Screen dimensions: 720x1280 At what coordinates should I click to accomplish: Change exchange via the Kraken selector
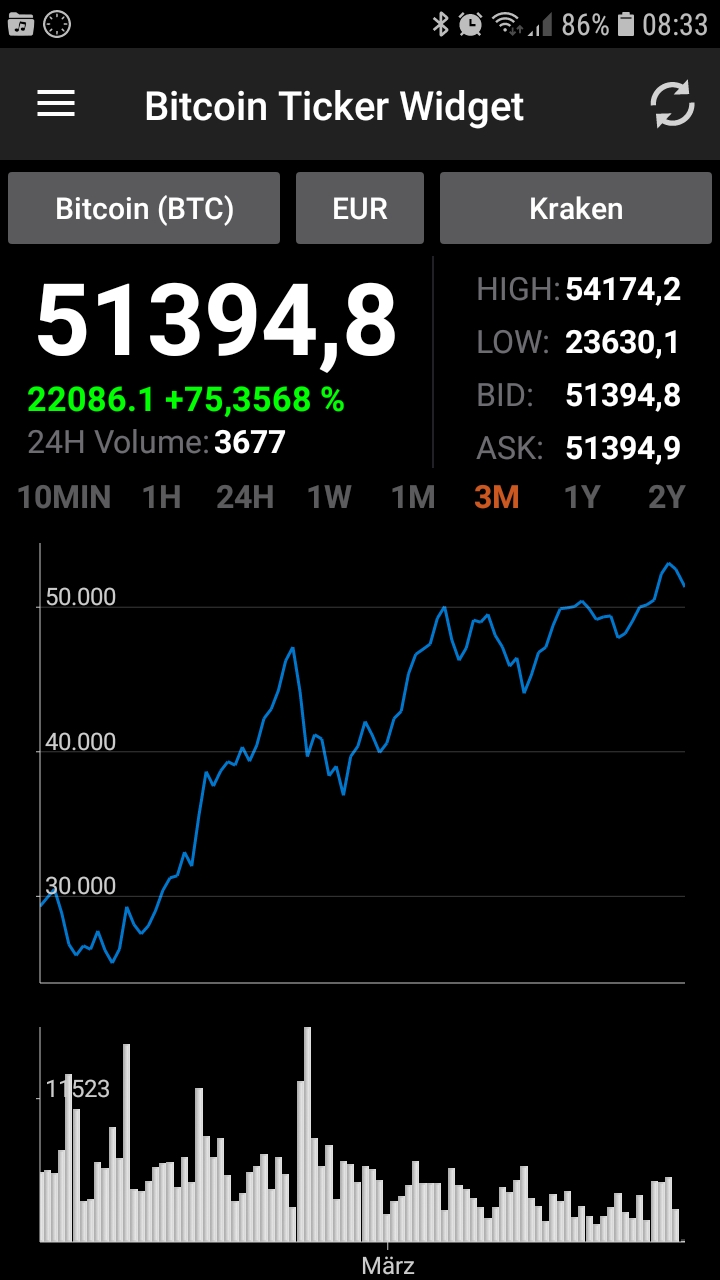[575, 208]
